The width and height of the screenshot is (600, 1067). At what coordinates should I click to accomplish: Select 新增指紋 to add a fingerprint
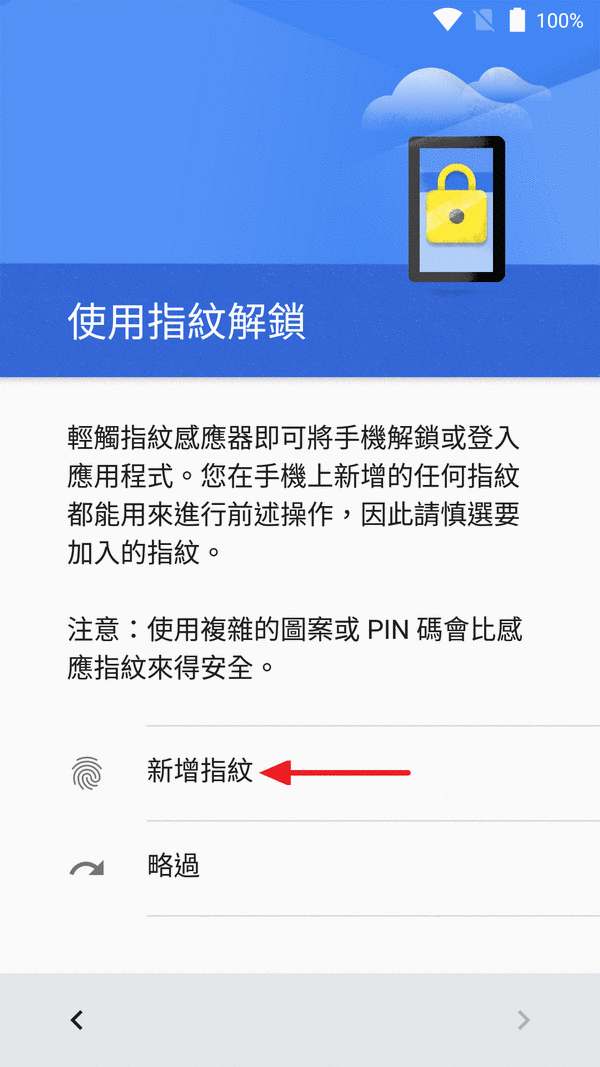200,772
